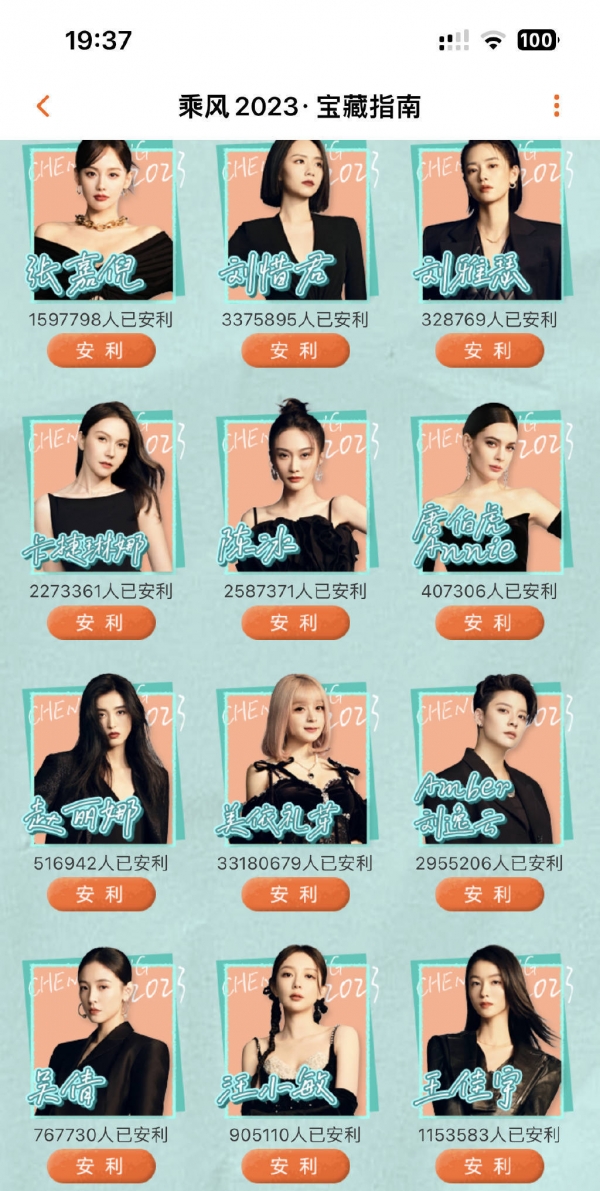Screen dimensions: 600x1191
Task: Open the three-dot overflow menu
Action: coord(556,106)
